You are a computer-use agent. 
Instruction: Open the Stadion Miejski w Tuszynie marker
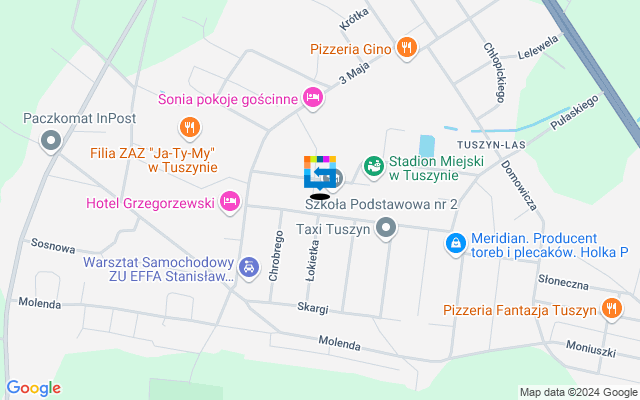(374, 166)
